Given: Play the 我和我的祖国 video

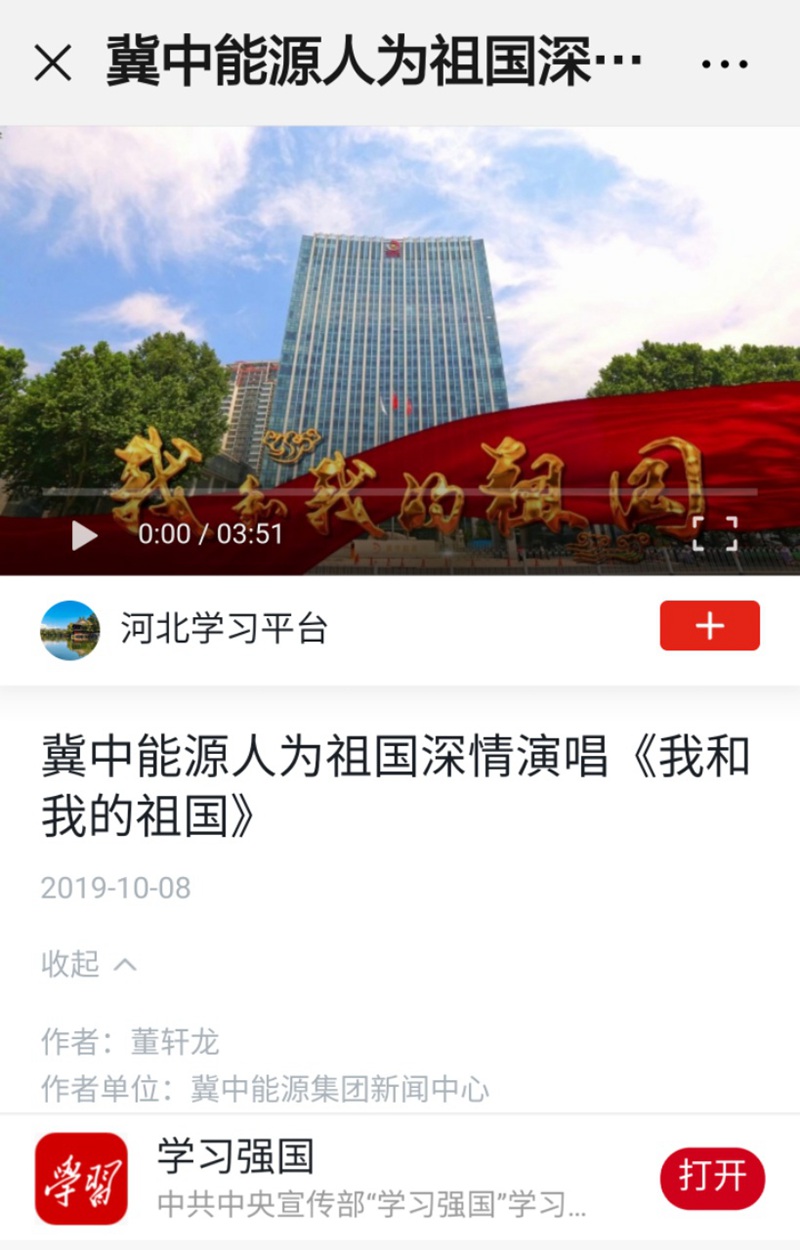Looking at the screenshot, I should coord(84,535).
